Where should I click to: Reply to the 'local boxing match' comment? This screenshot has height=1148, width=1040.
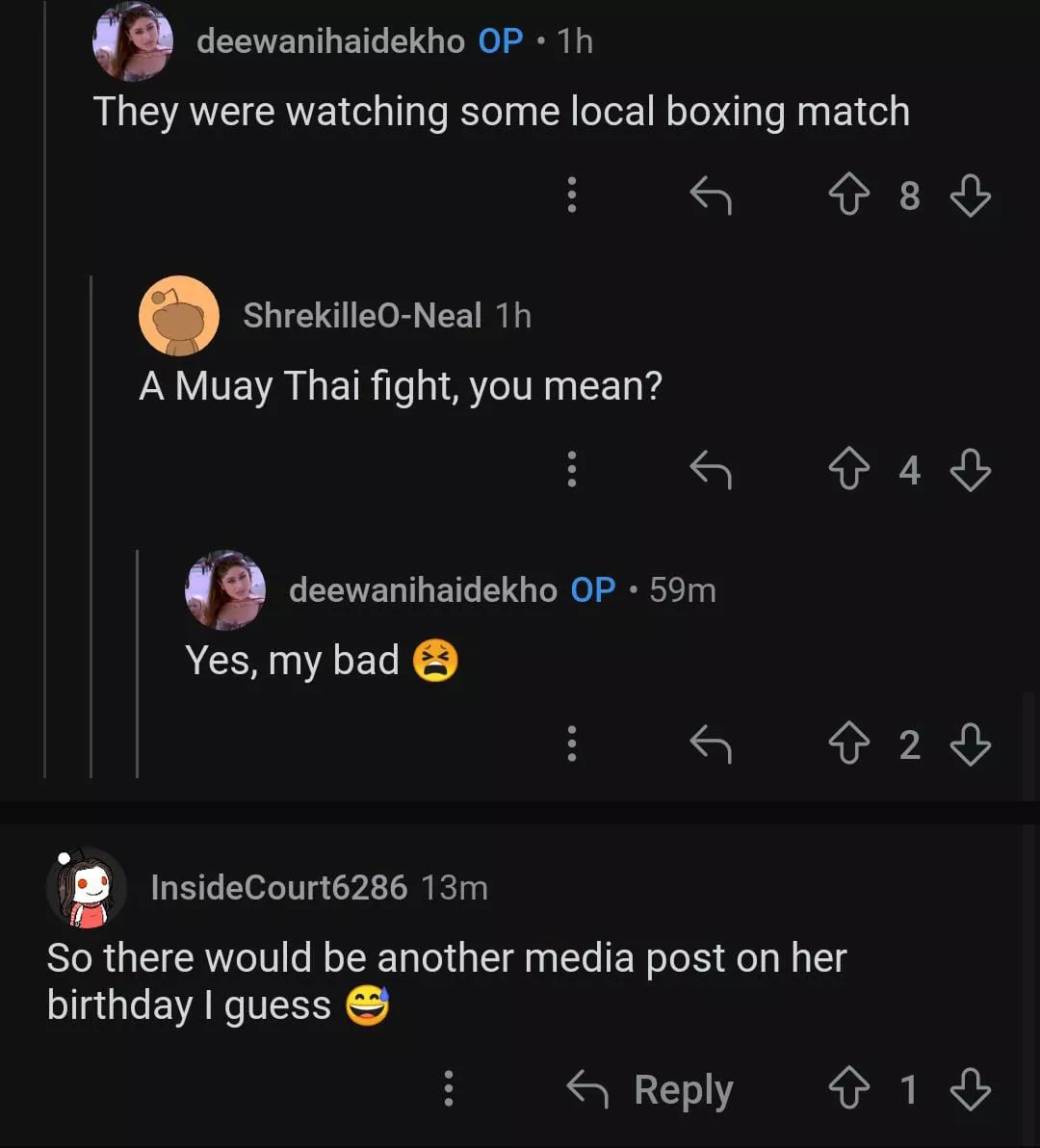(x=711, y=196)
